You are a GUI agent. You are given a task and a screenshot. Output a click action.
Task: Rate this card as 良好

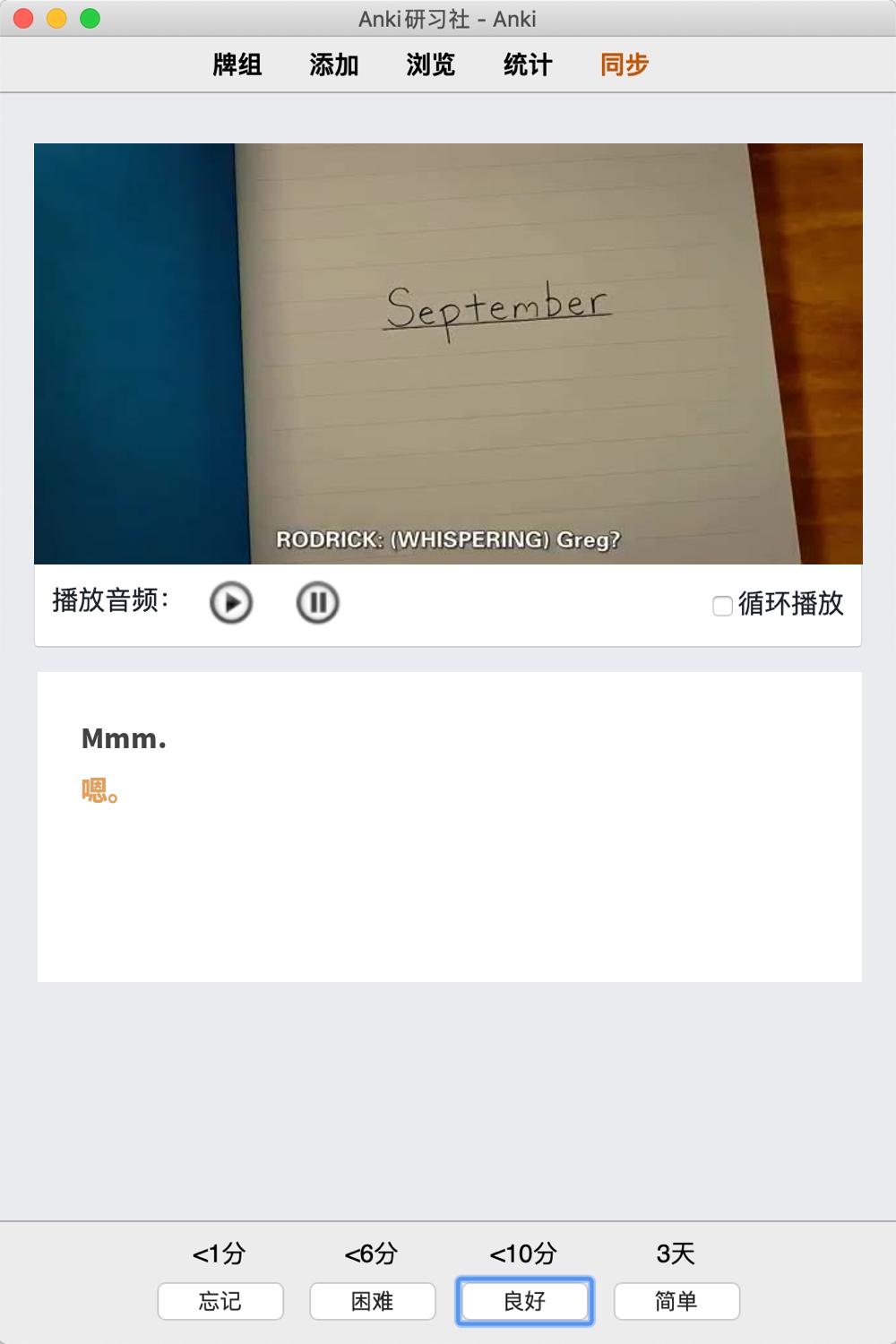click(x=525, y=1301)
